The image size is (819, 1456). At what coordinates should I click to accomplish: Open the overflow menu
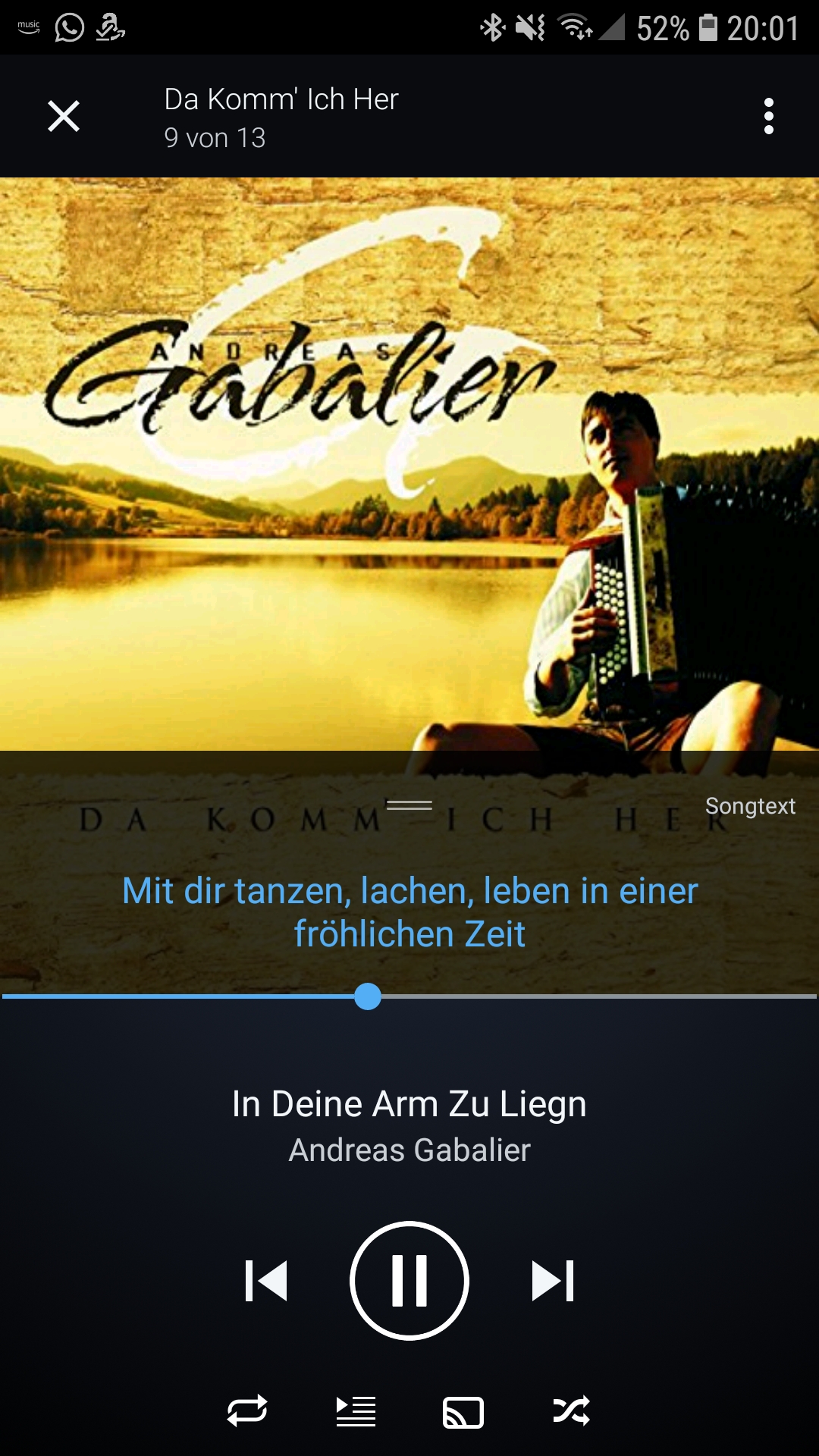(768, 116)
